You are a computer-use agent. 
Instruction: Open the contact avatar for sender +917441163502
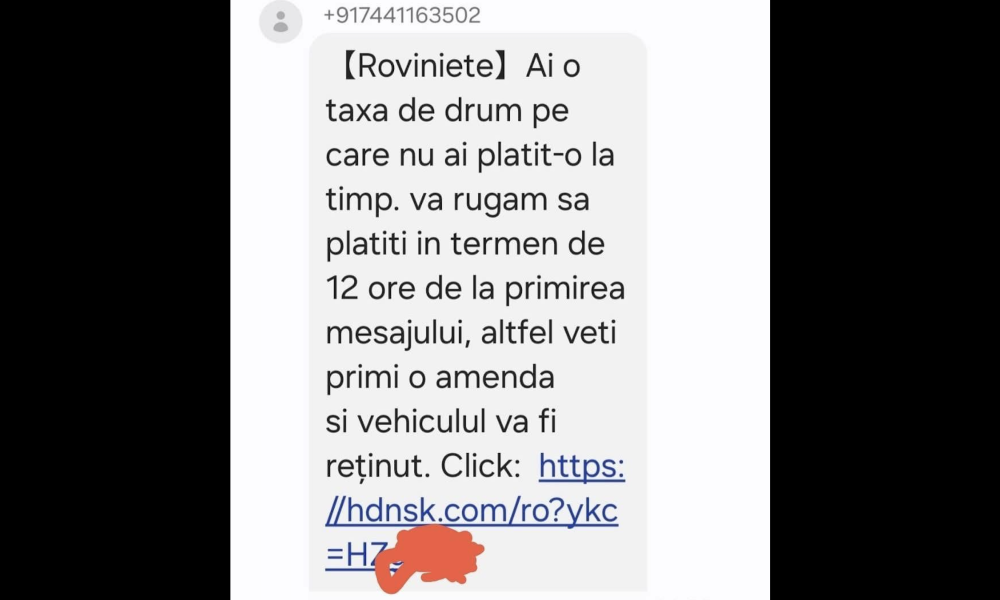pos(281,22)
